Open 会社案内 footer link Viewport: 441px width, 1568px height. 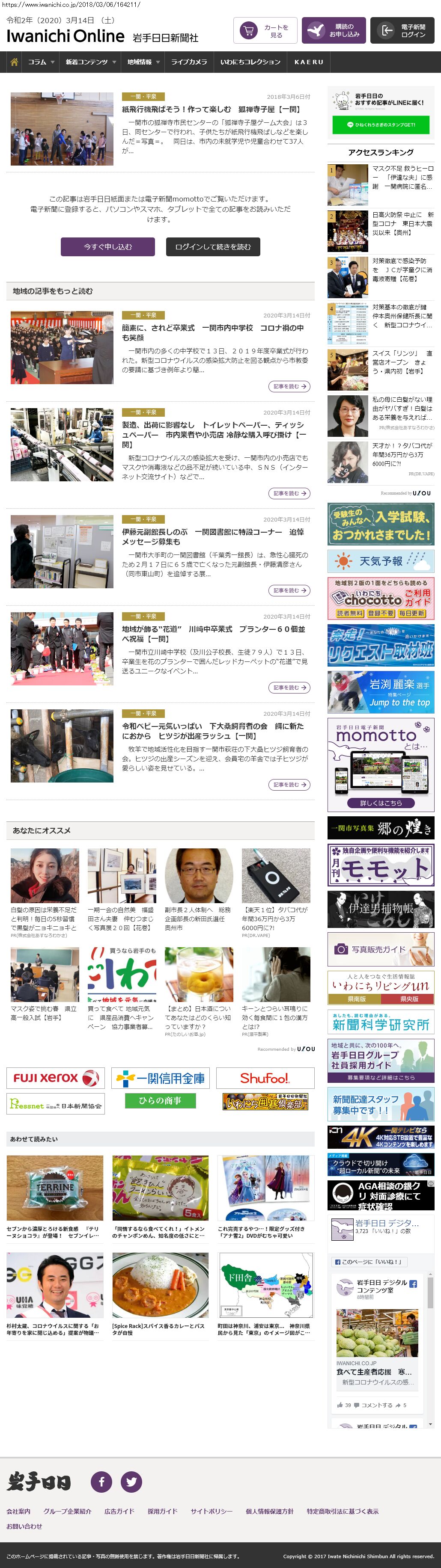18,1511
